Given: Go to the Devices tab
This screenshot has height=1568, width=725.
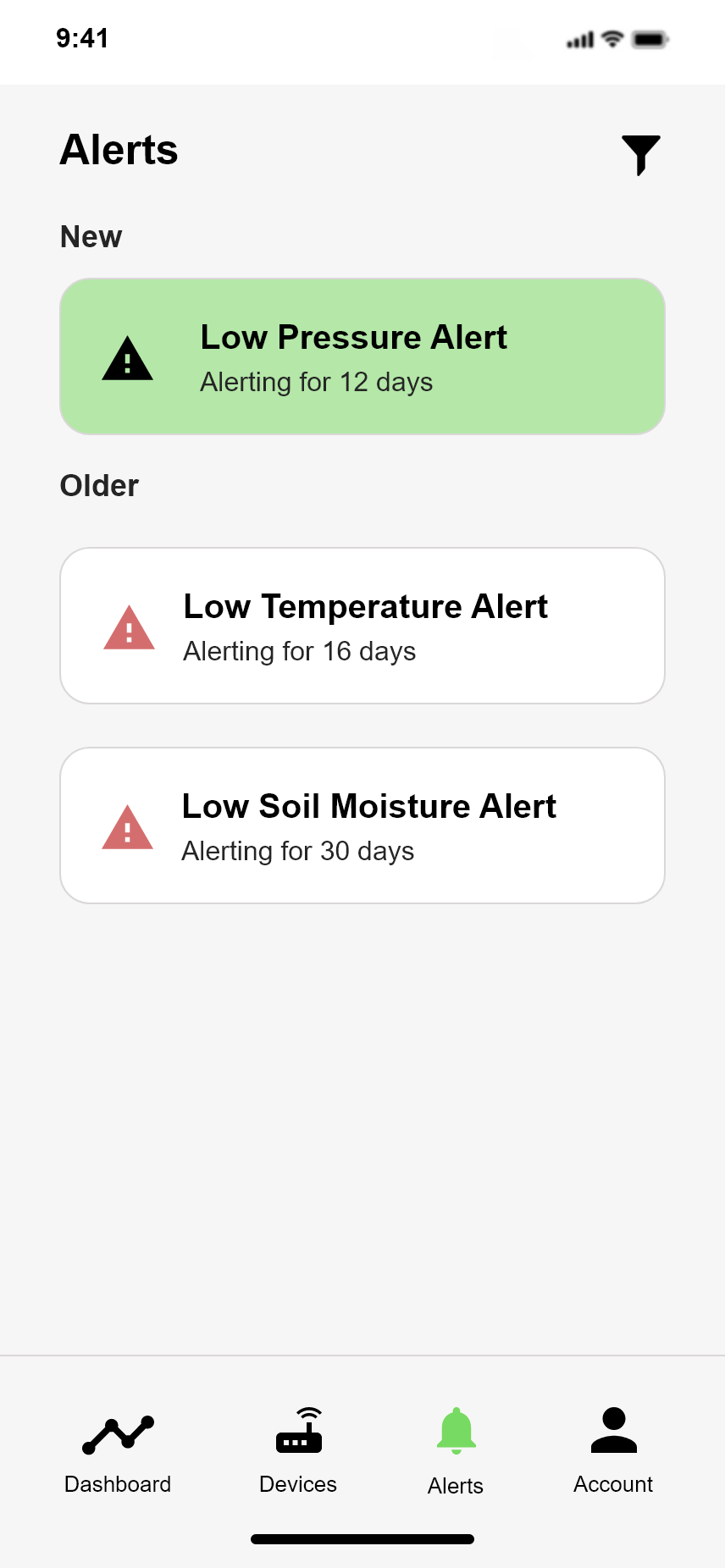Looking at the screenshot, I should pyautogui.click(x=298, y=1451).
